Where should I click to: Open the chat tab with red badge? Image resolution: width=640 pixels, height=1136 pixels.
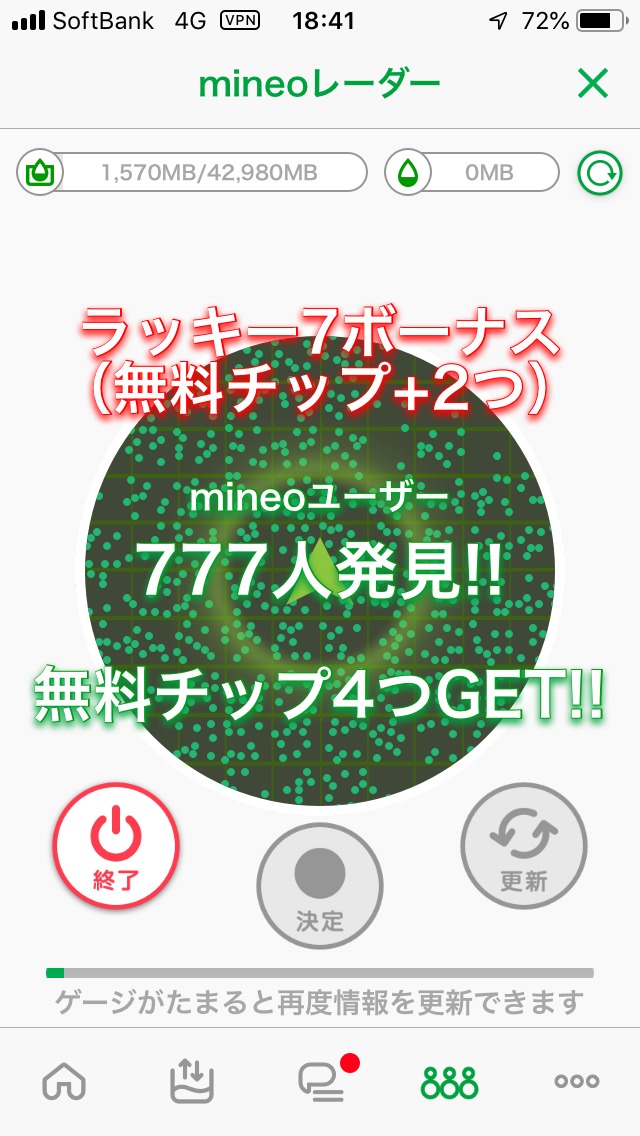point(325,1079)
